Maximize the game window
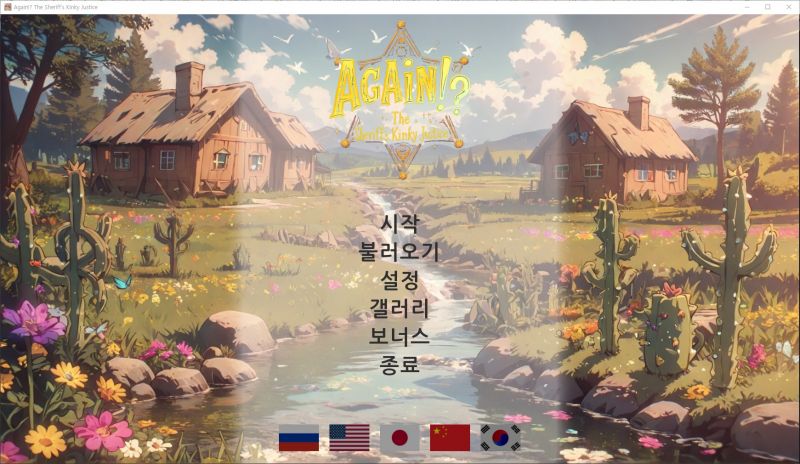 [767, 6]
